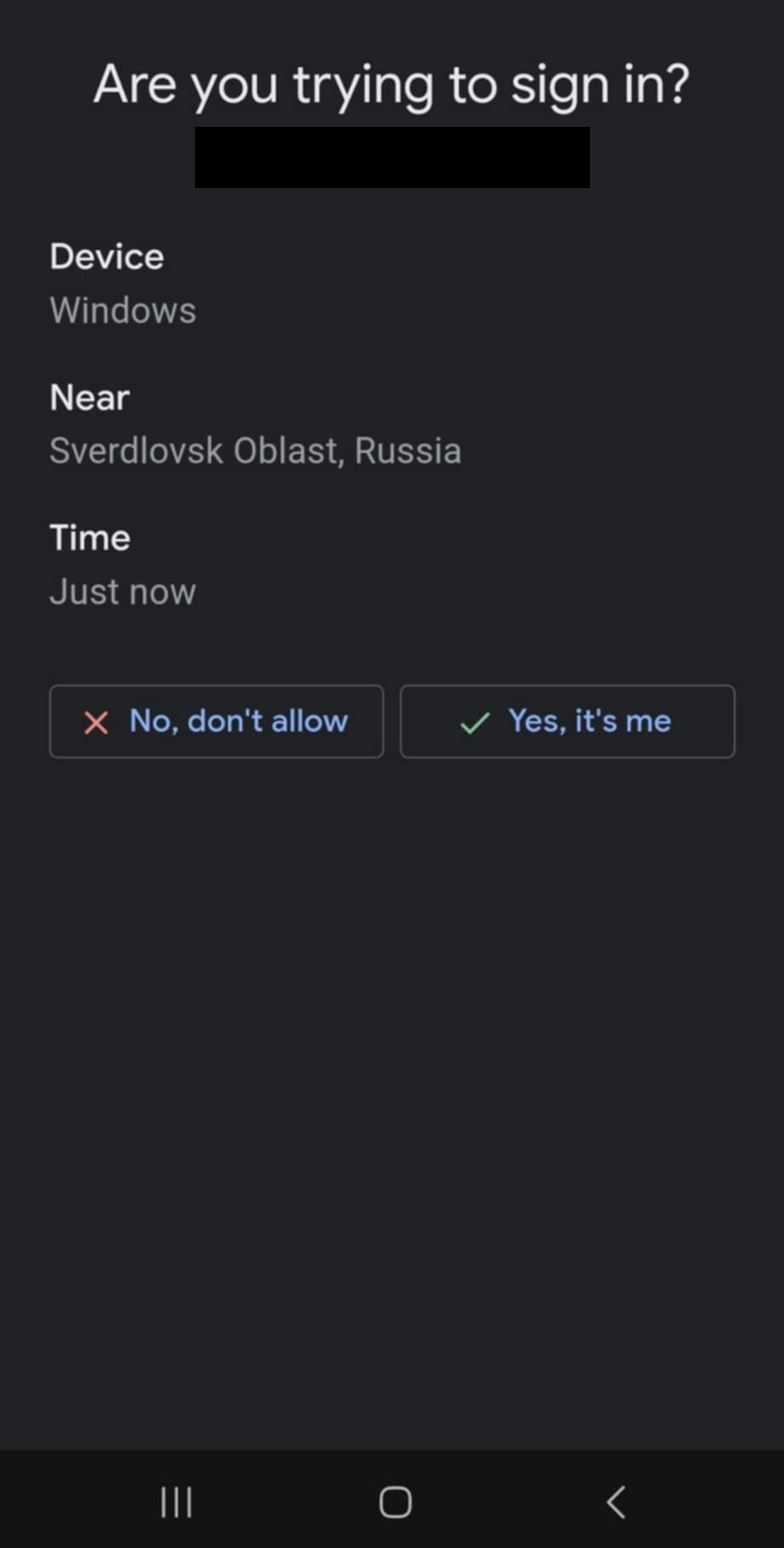The height and width of the screenshot is (1548, 784).
Task: Go back using the navigation bar
Action: coord(615,1501)
